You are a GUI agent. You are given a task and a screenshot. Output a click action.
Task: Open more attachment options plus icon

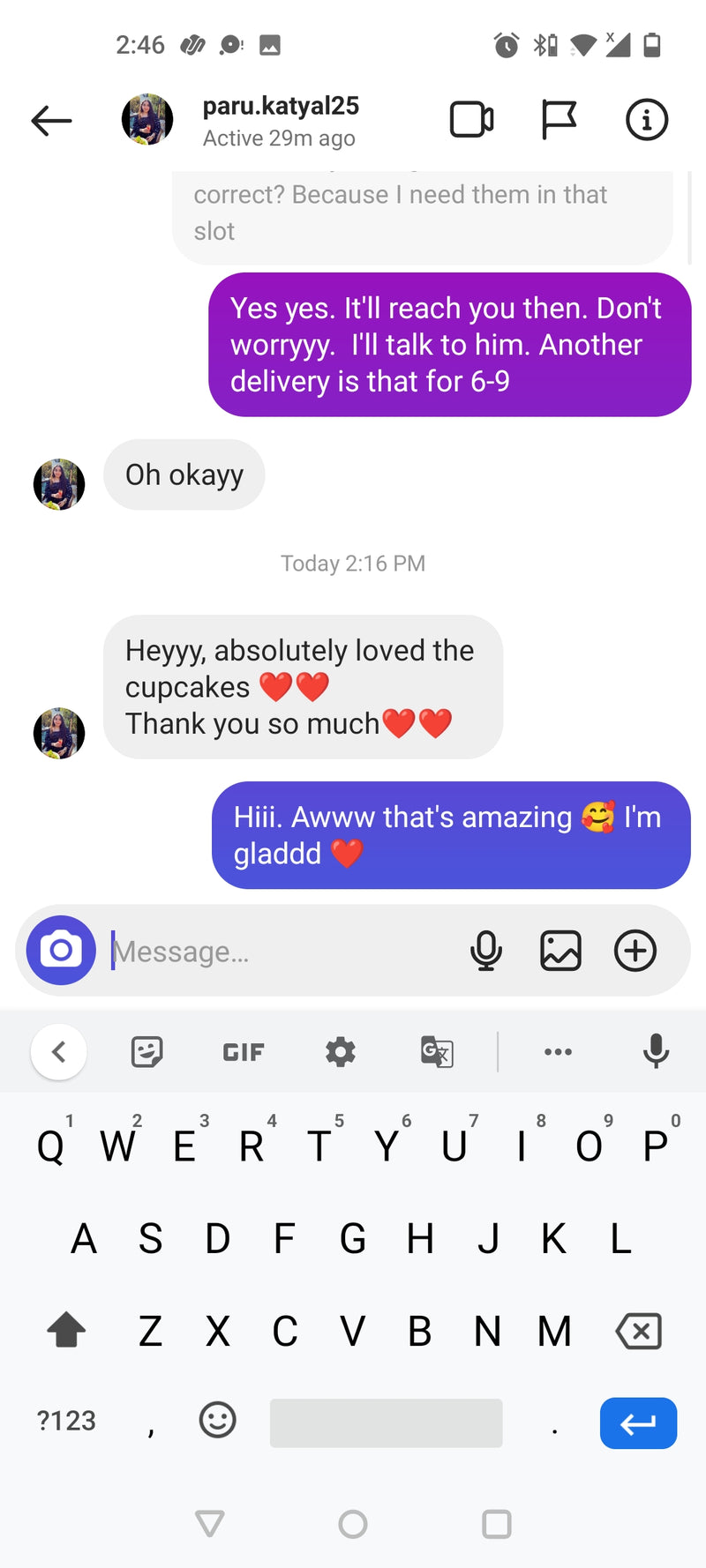[635, 951]
